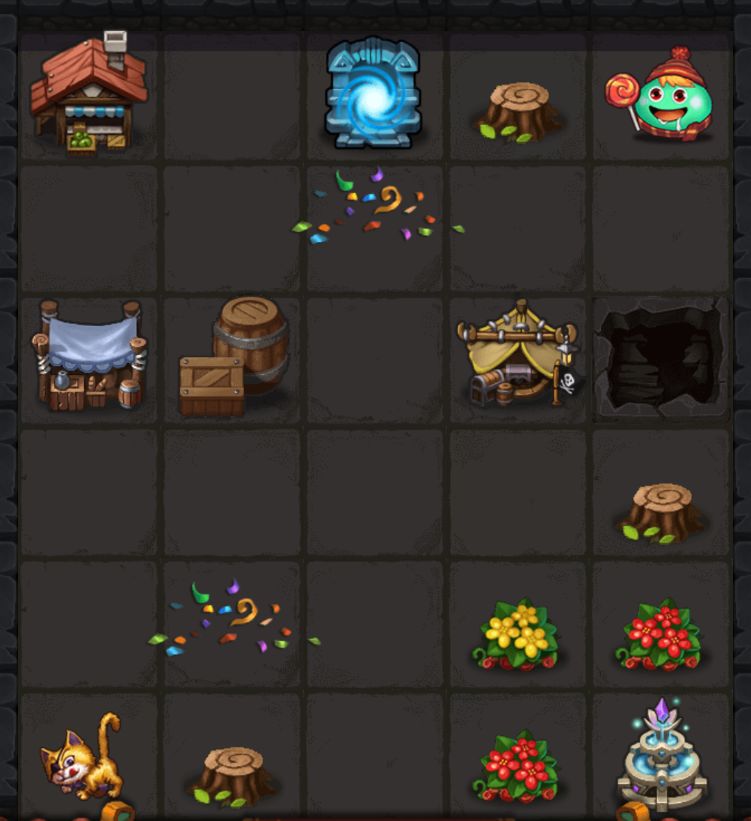Click the pirate tent with skull flag
Image resolution: width=751 pixels, height=821 pixels.
click(515, 355)
